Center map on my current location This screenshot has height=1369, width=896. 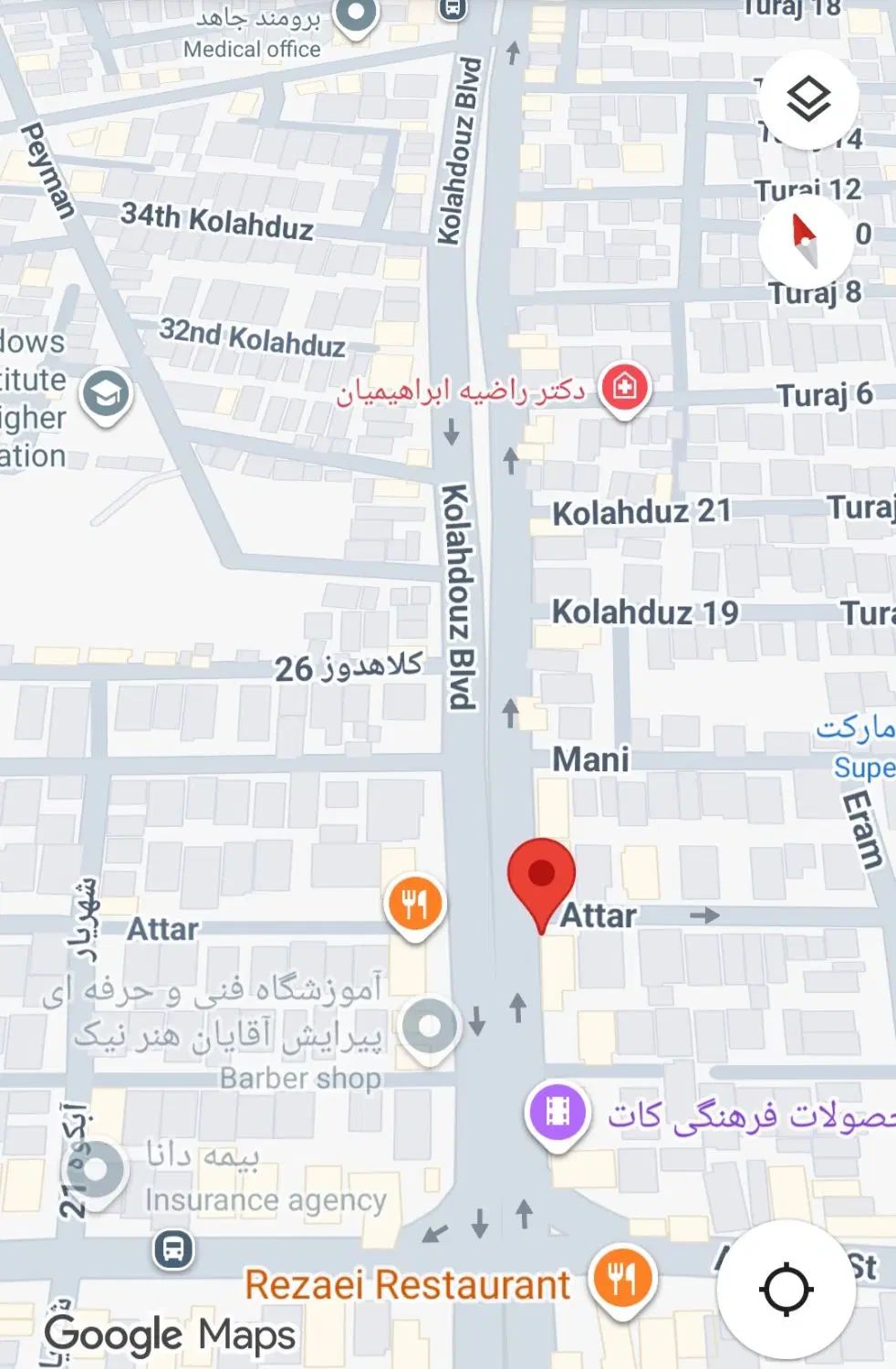(786, 1289)
